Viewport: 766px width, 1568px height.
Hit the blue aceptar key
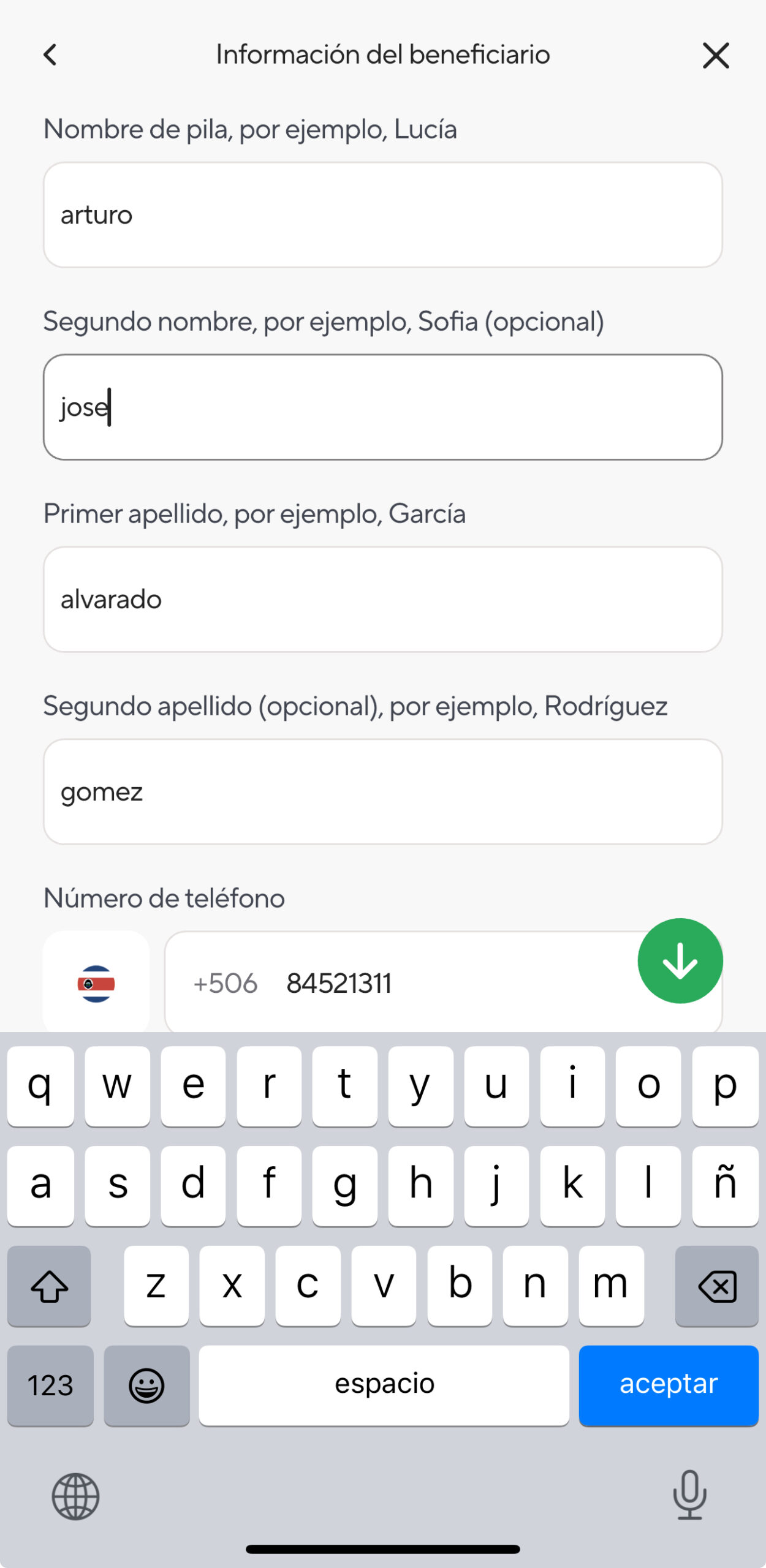[x=668, y=1385]
